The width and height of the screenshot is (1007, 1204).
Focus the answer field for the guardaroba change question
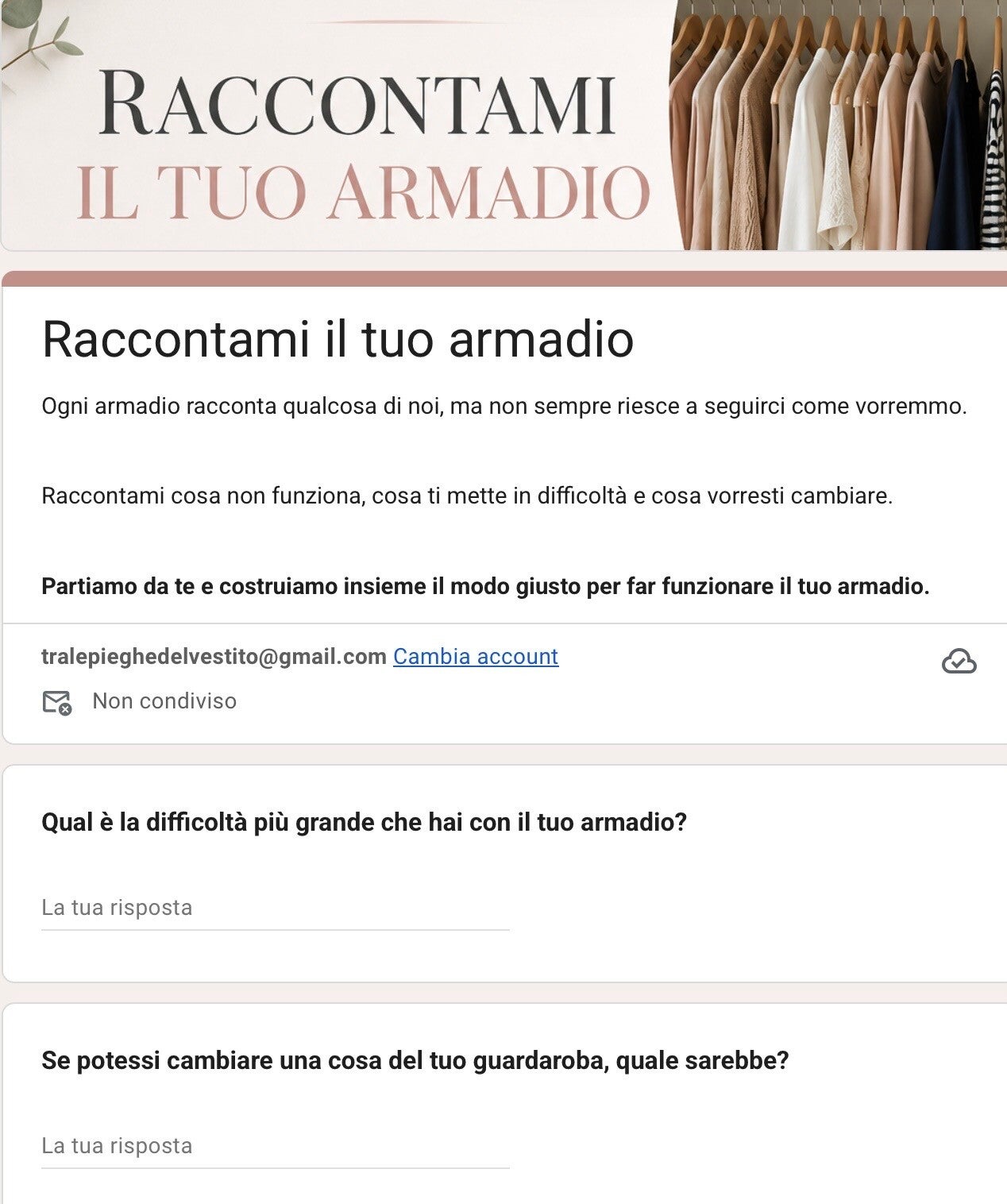pyautogui.click(x=275, y=1147)
